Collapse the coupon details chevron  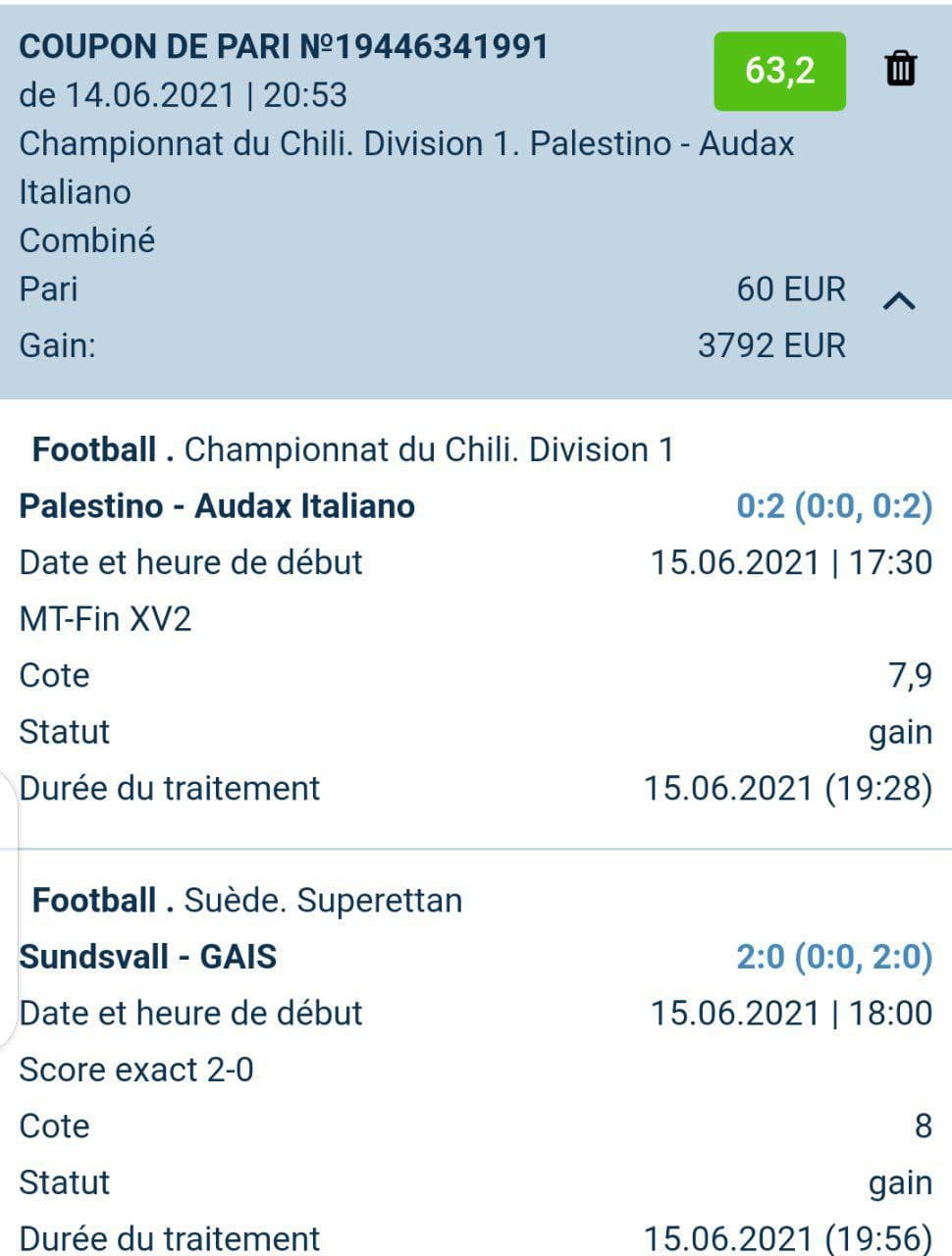899,300
